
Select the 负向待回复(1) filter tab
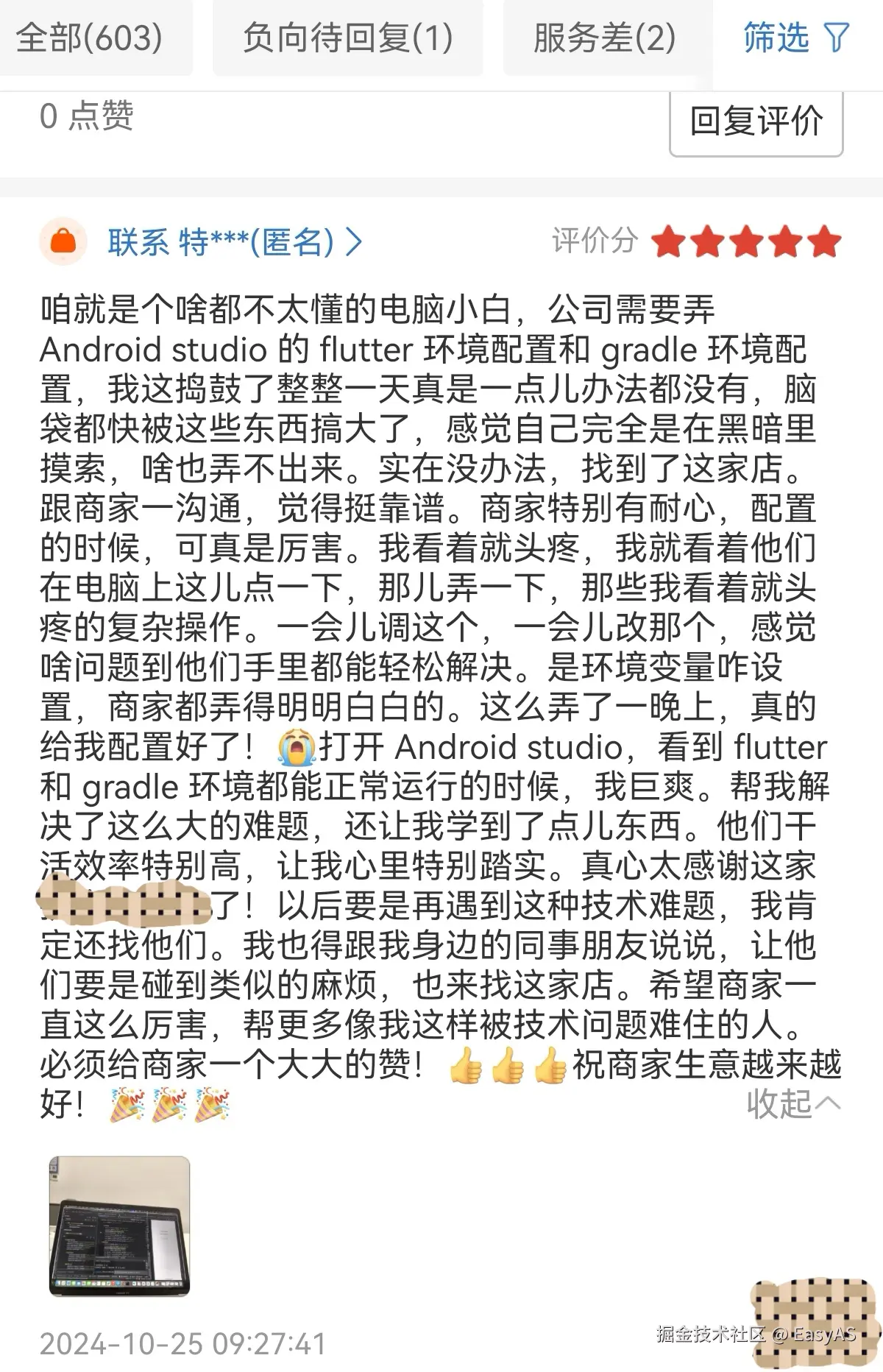click(x=347, y=38)
